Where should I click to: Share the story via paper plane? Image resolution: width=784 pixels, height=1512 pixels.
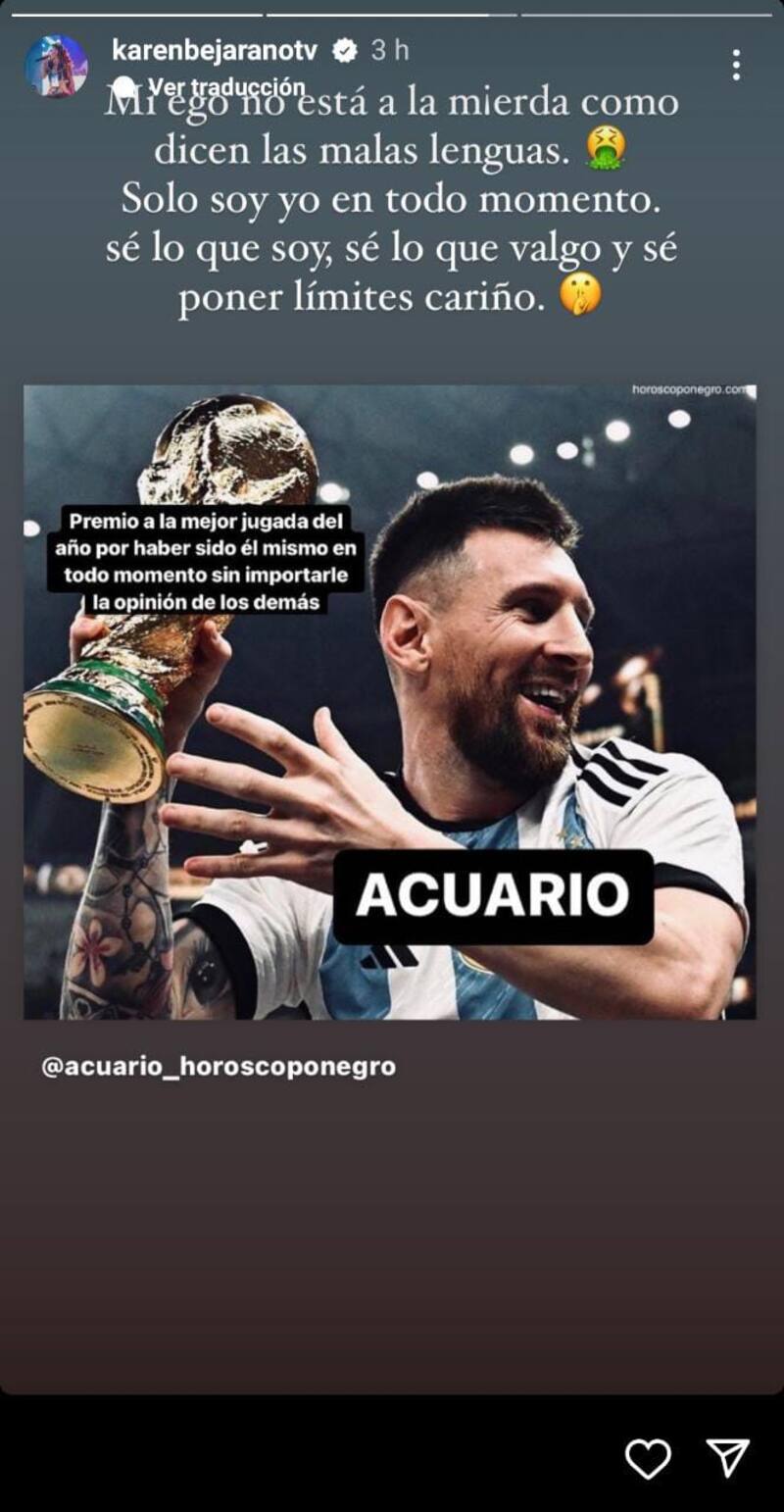coord(728,1458)
